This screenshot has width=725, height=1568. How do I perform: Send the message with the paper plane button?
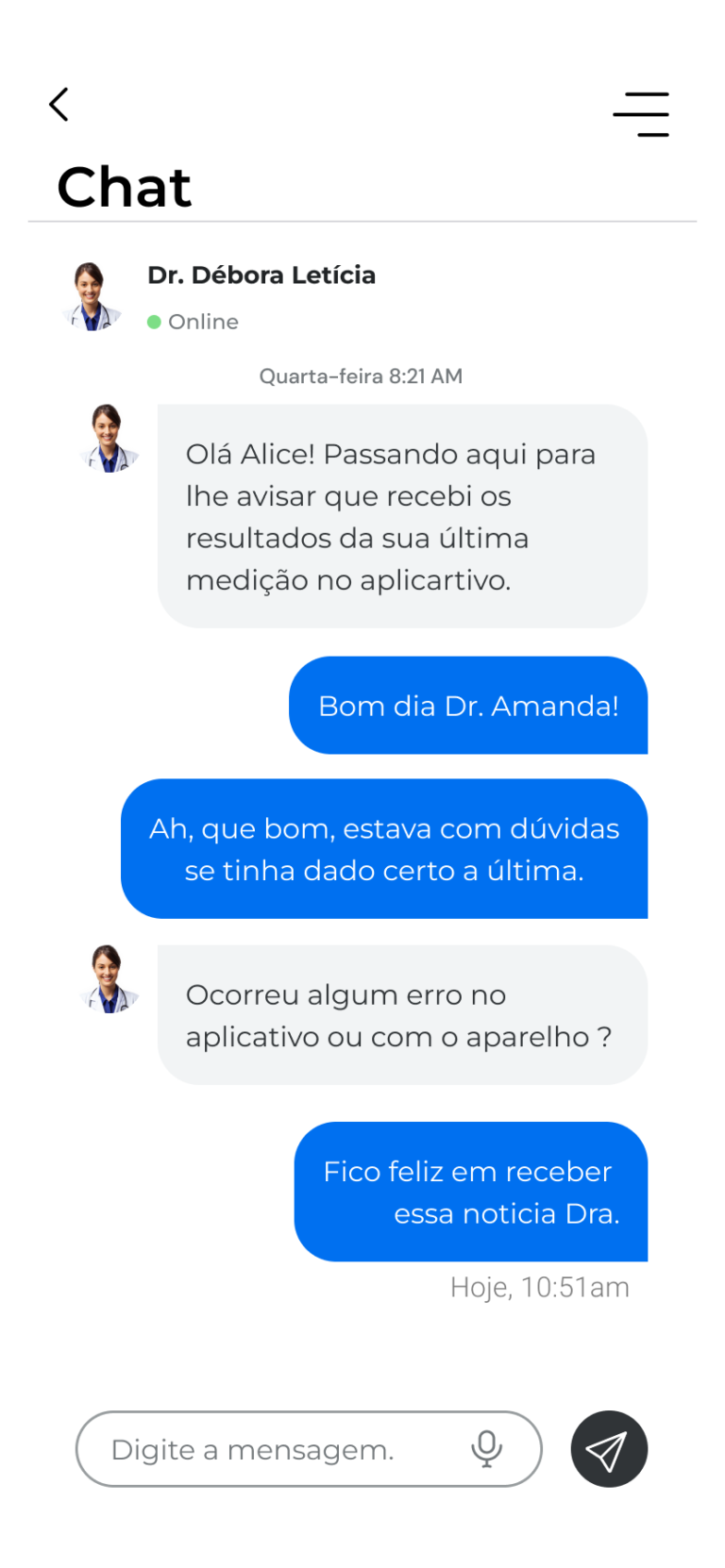coord(608,1449)
